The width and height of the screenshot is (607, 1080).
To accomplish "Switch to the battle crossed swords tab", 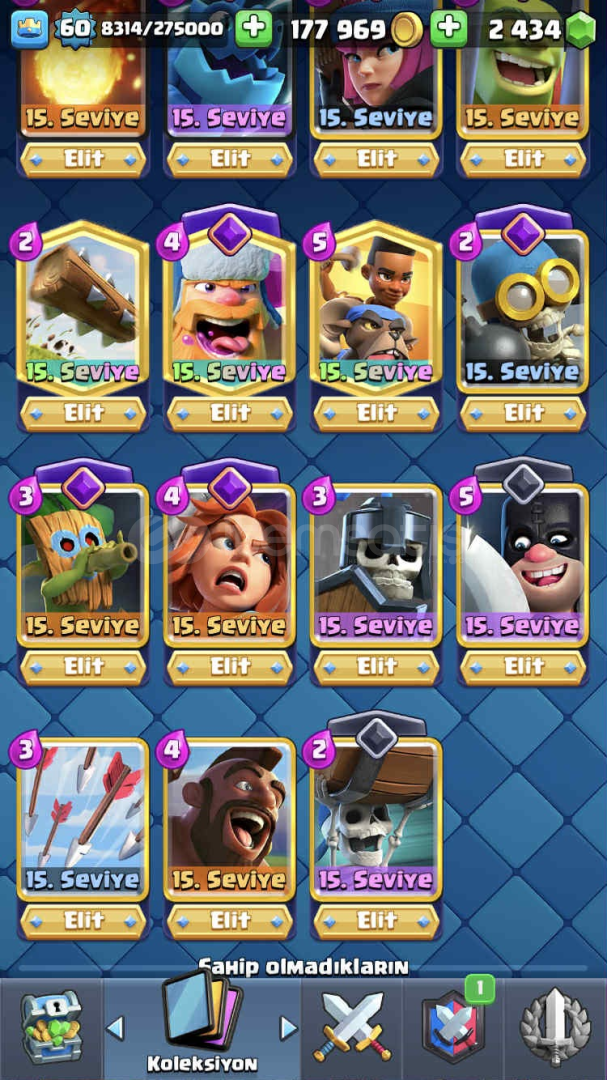I will pos(351,1026).
